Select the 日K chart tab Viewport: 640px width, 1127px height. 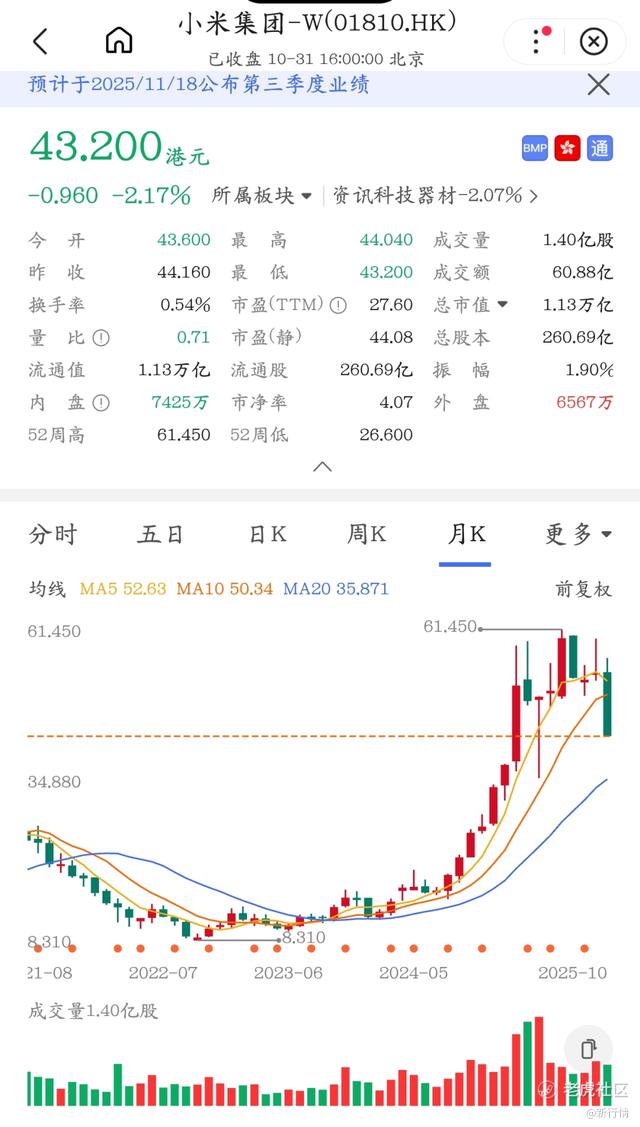pyautogui.click(x=267, y=535)
